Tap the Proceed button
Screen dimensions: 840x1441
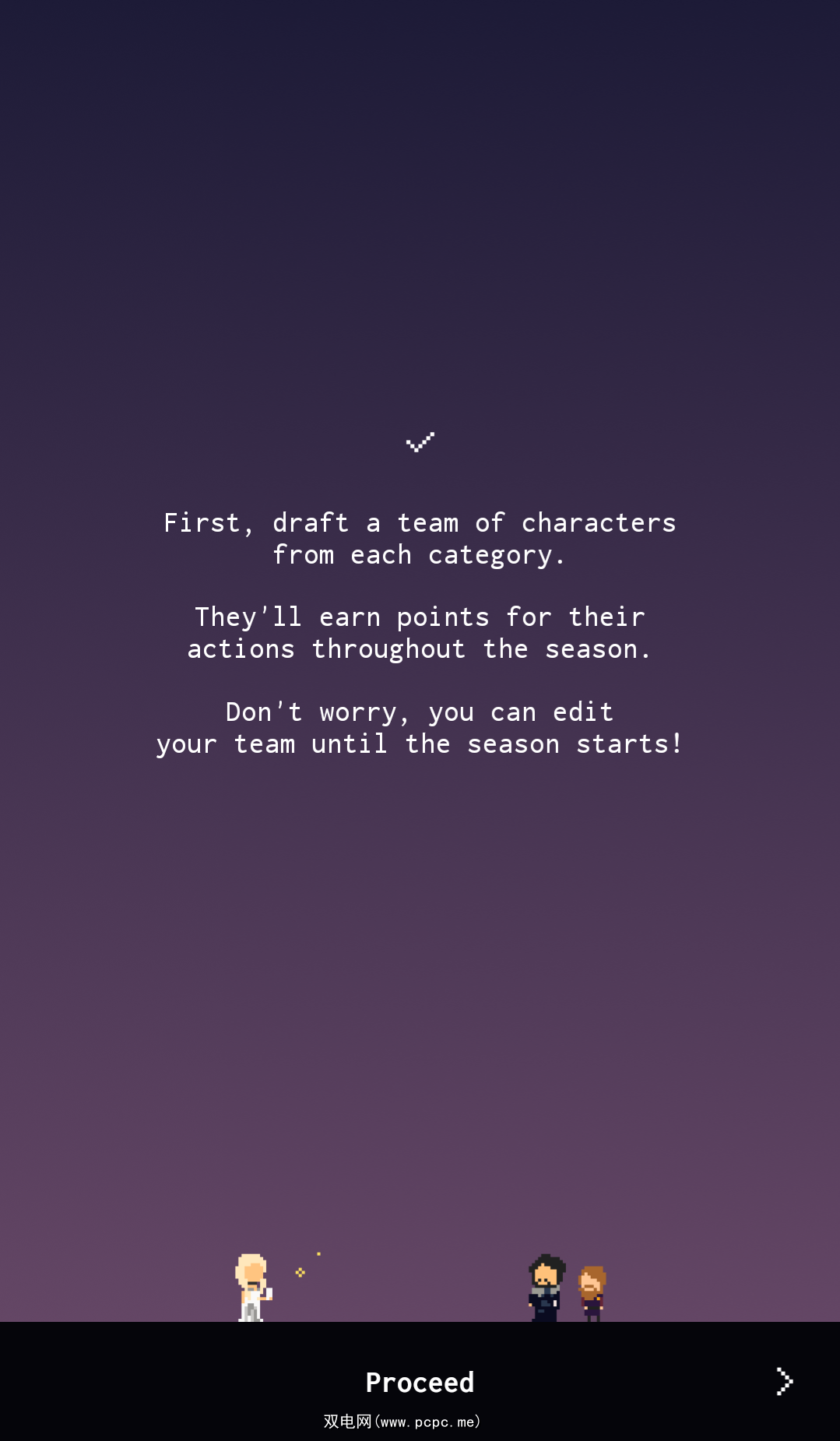tap(420, 1382)
